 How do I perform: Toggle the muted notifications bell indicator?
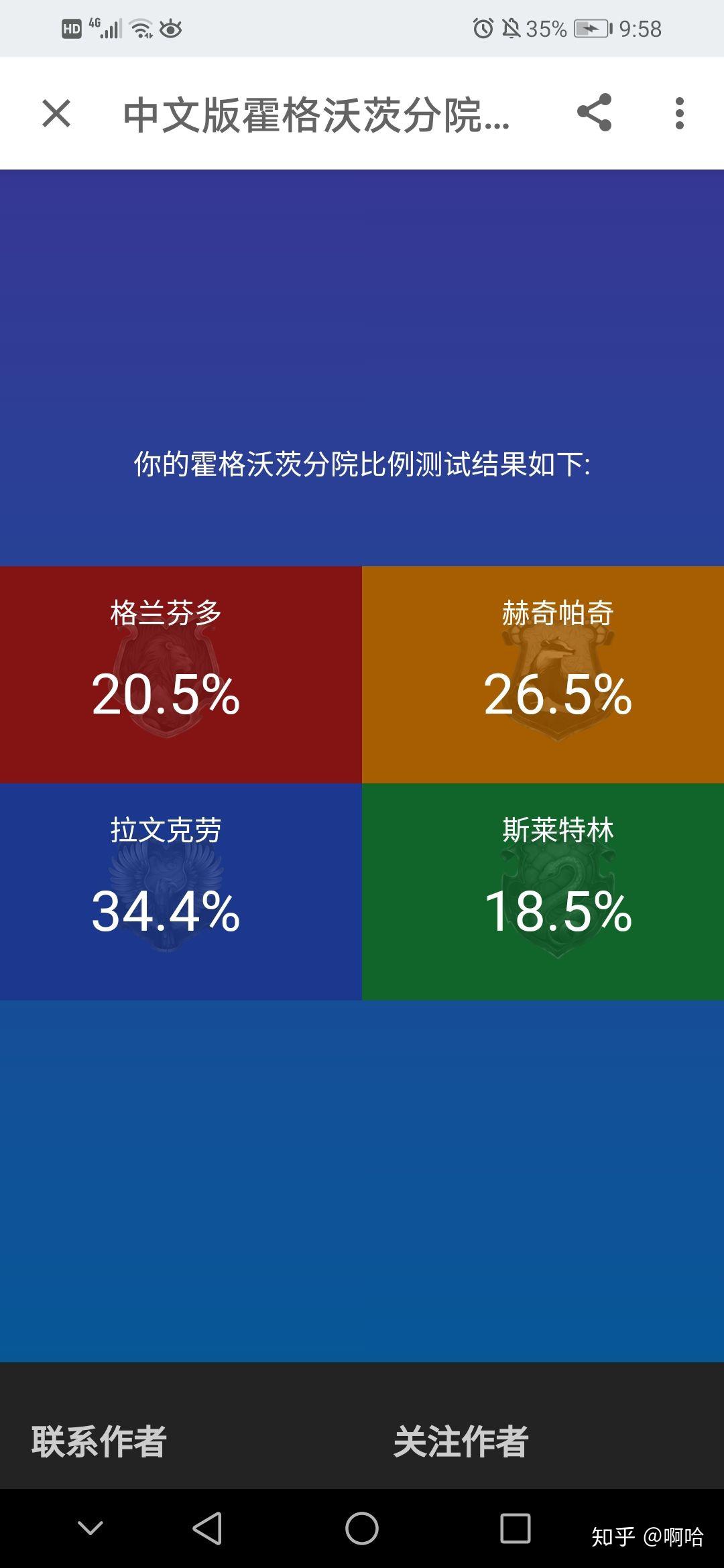click(x=510, y=28)
